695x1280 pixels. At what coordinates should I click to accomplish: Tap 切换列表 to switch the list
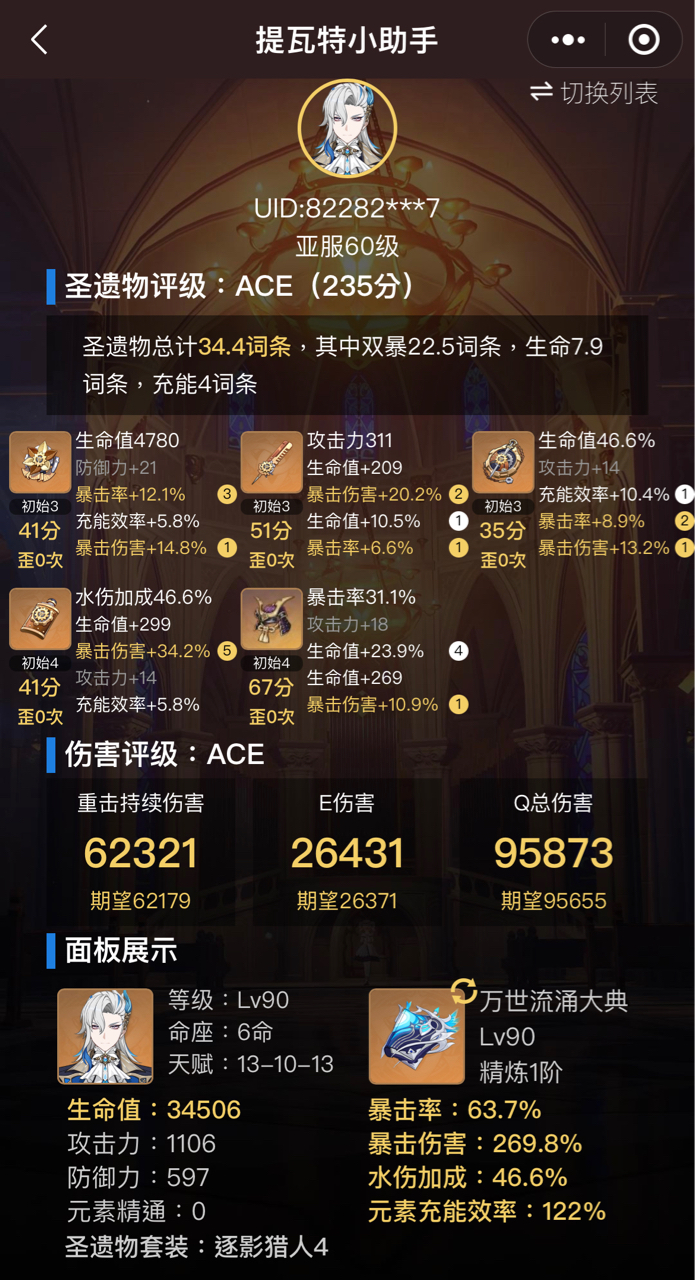pos(594,93)
